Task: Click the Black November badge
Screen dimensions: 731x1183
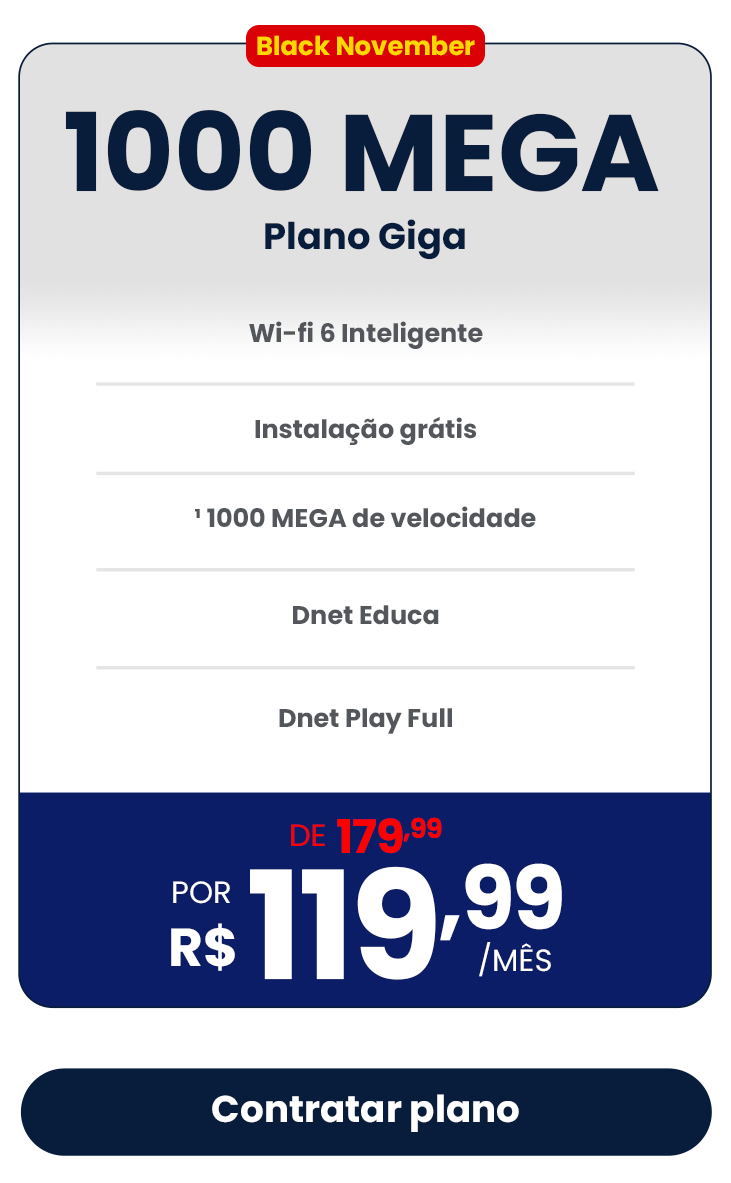Action: tap(365, 45)
